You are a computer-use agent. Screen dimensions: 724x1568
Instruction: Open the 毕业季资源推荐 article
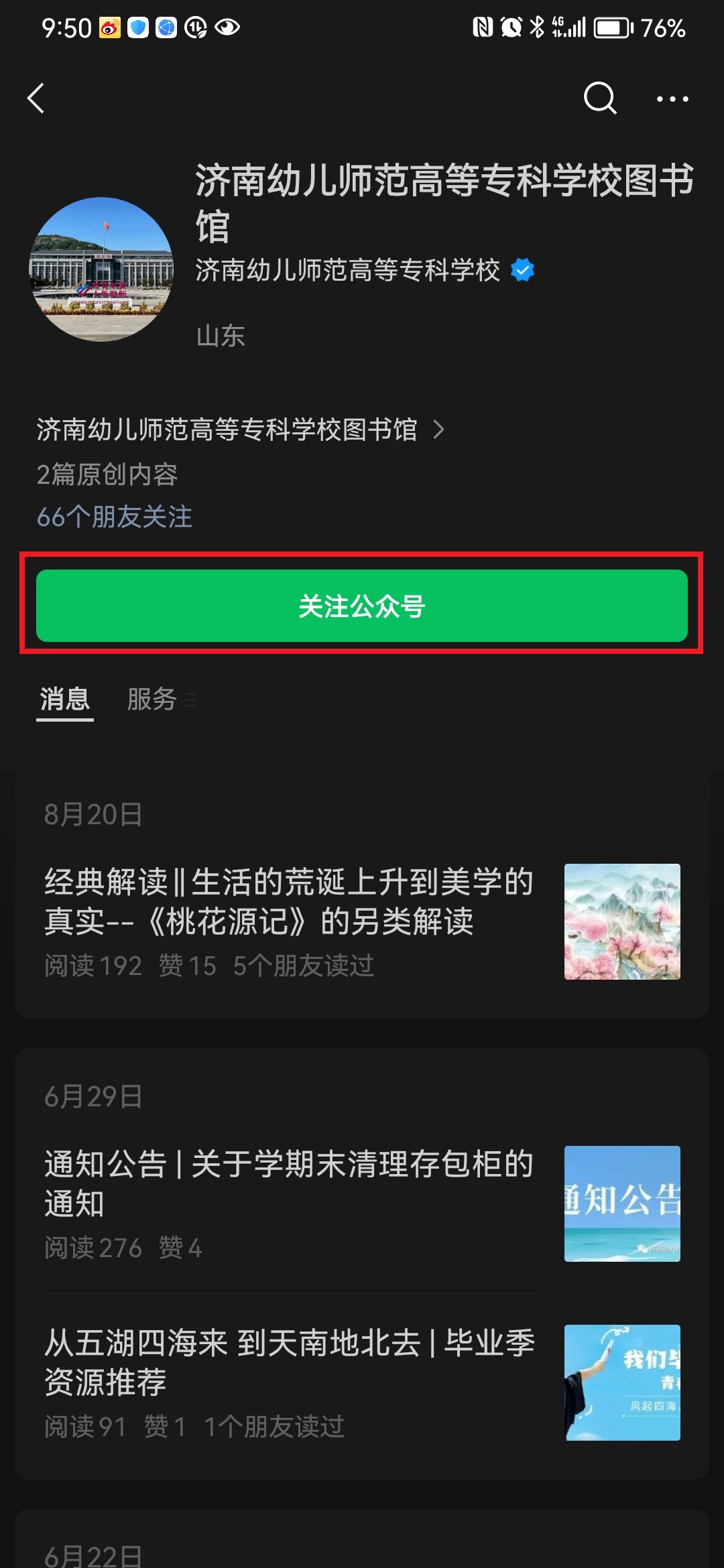point(290,1362)
